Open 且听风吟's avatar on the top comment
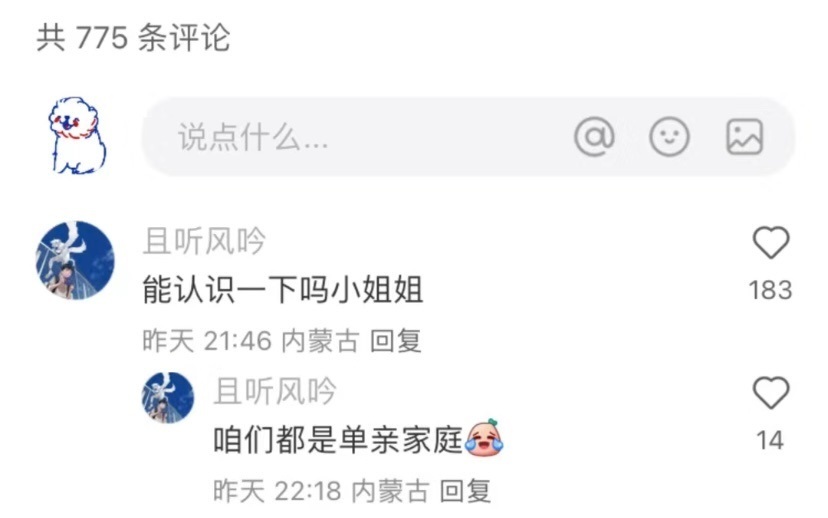Viewport: 828px width, 518px height. [75, 260]
